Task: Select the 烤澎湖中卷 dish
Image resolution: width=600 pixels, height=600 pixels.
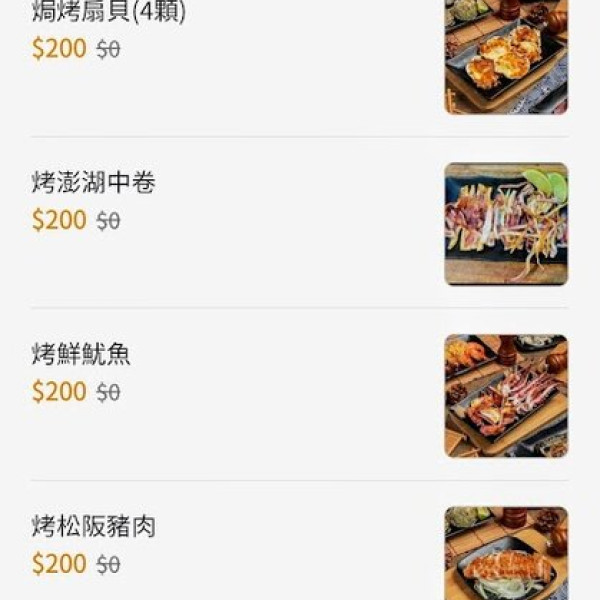Action: coord(94,184)
